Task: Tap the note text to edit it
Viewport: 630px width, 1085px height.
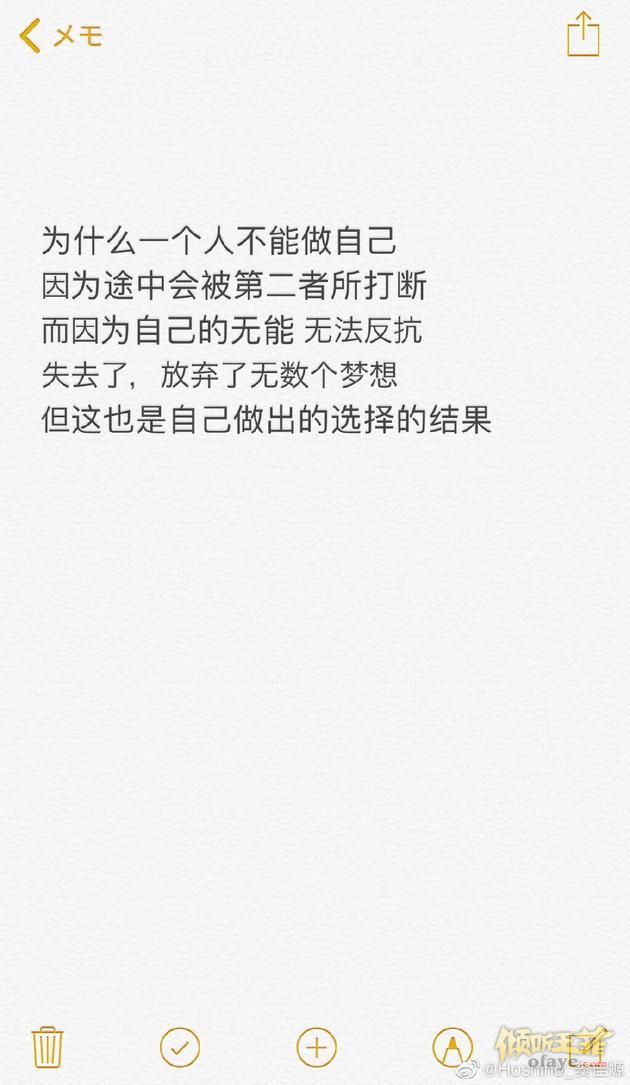Action: (267, 330)
